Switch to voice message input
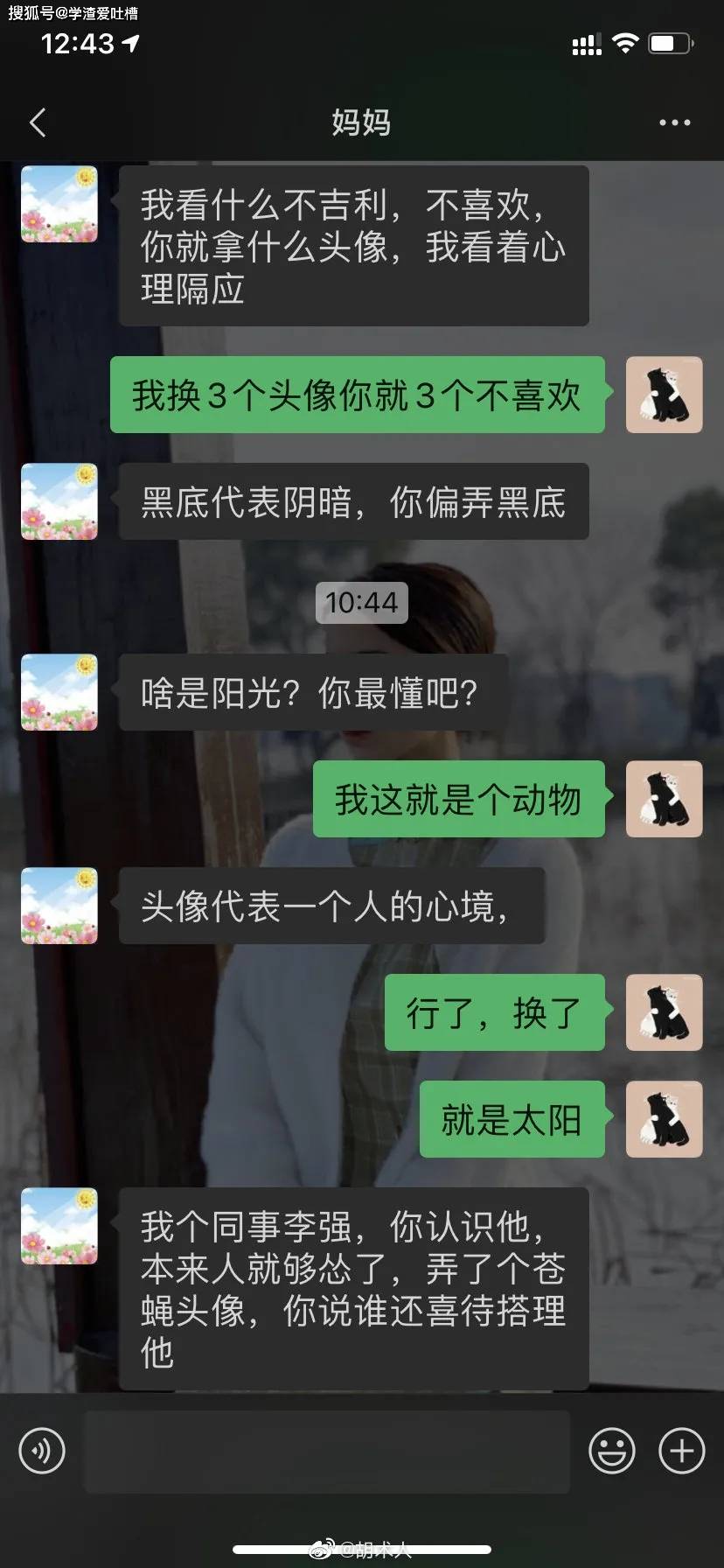This screenshot has height=1568, width=724. click(x=41, y=1451)
